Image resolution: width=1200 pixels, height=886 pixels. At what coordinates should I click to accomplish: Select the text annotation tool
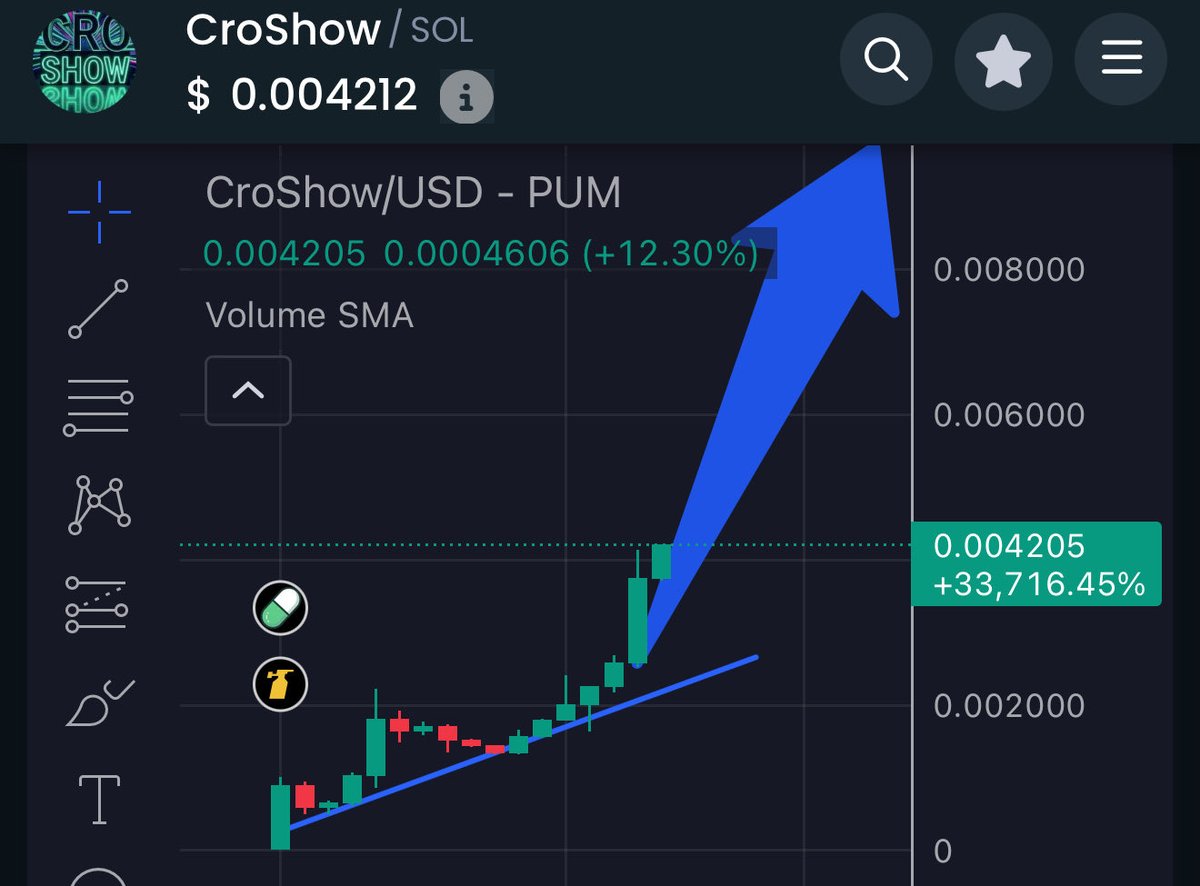point(99,799)
